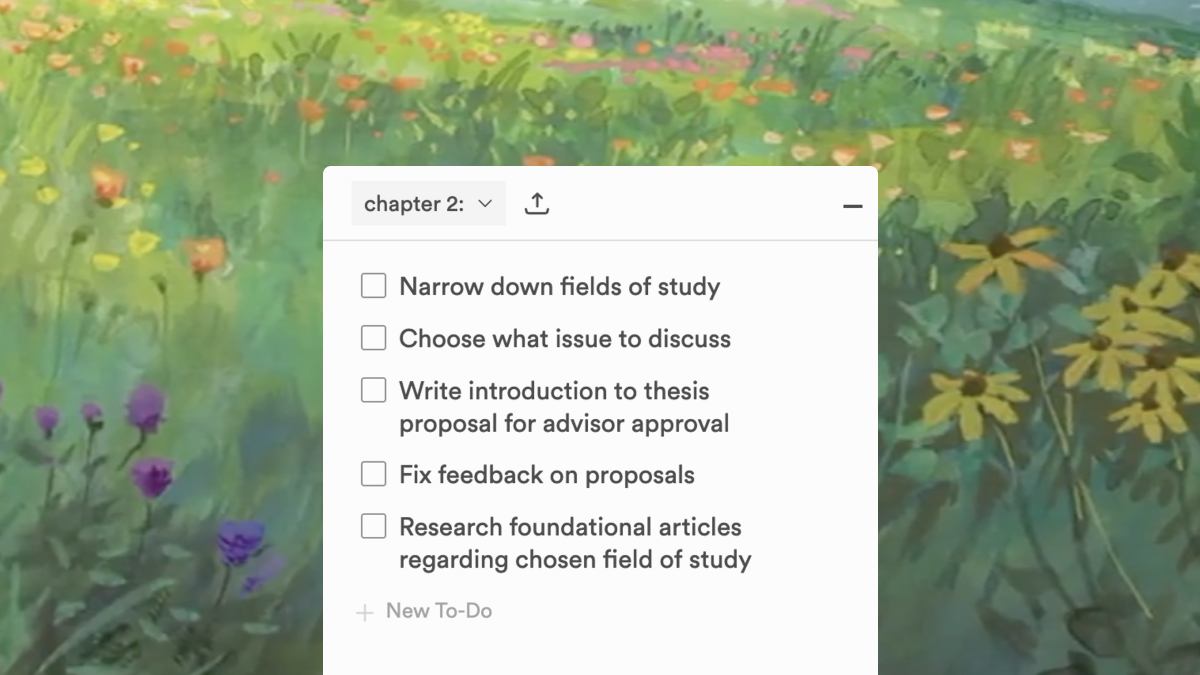Image resolution: width=1200 pixels, height=675 pixels.
Task: Complete Fix feedback on proposals task
Action: 373,474
